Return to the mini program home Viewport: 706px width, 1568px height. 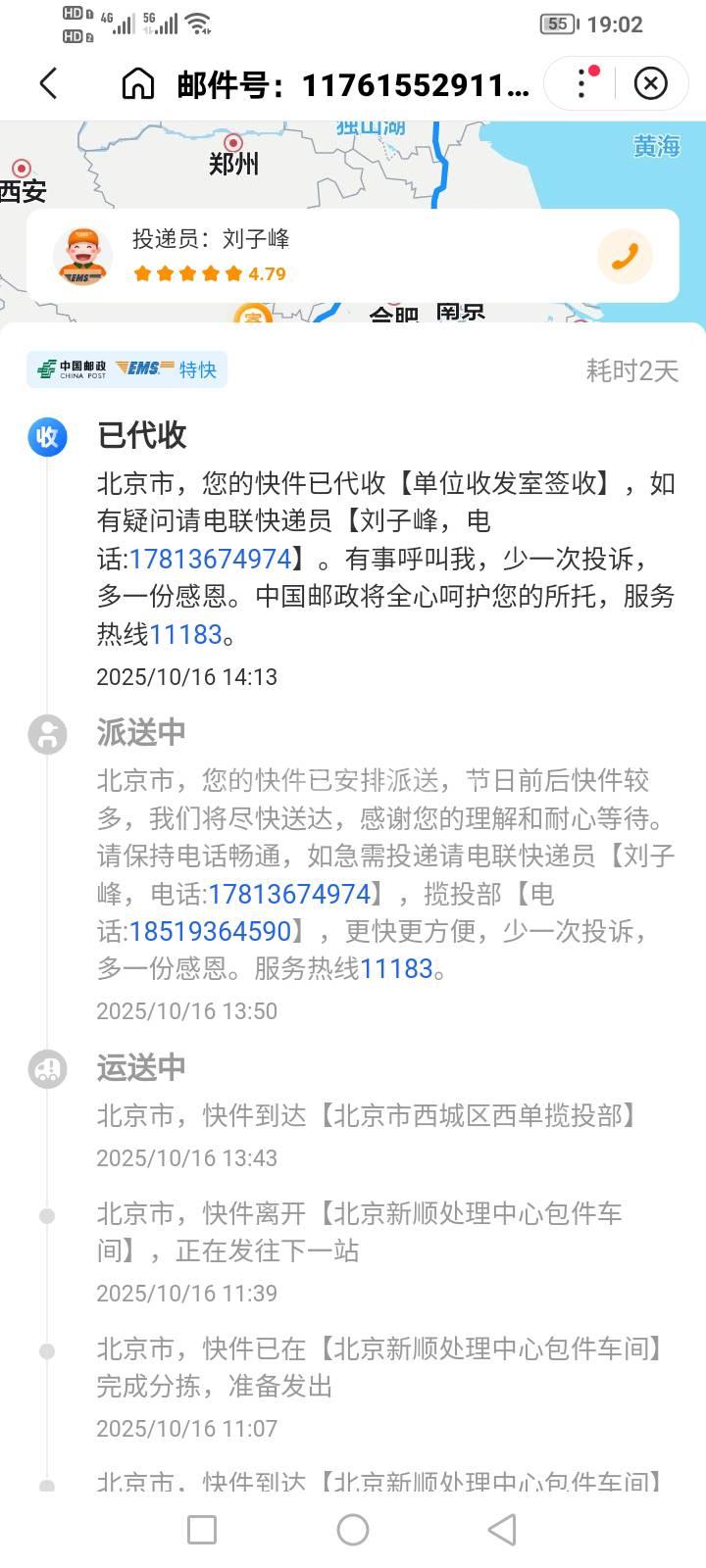pos(138,84)
